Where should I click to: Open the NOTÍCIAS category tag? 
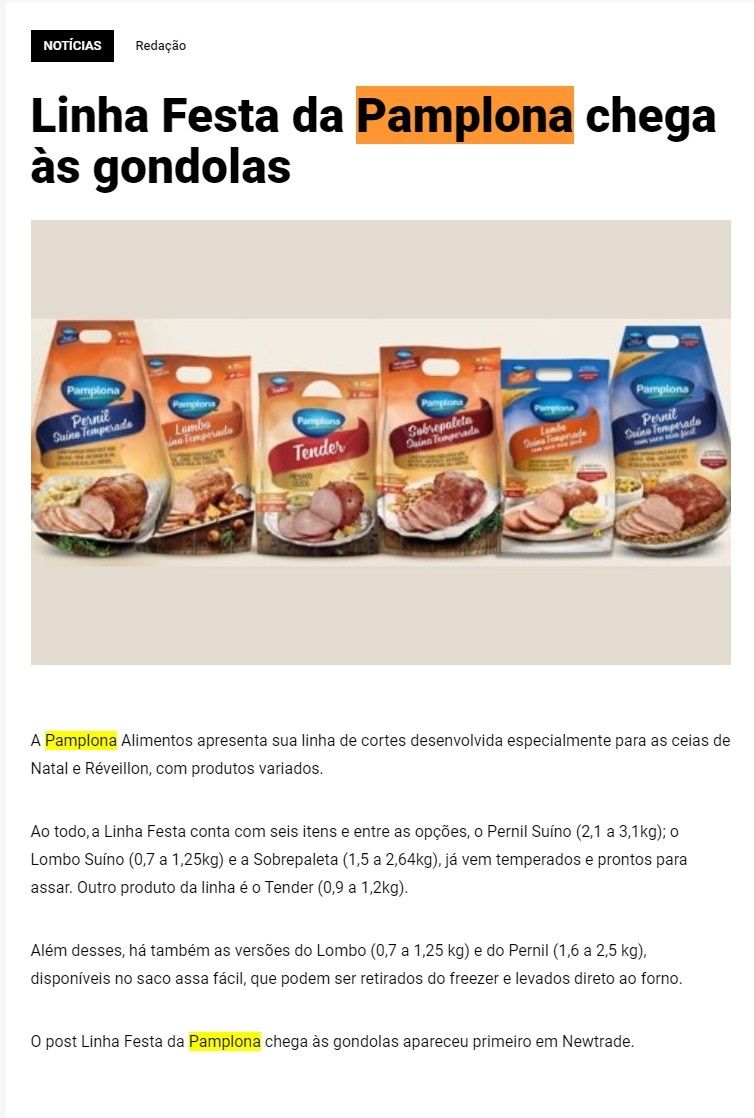click(x=72, y=46)
